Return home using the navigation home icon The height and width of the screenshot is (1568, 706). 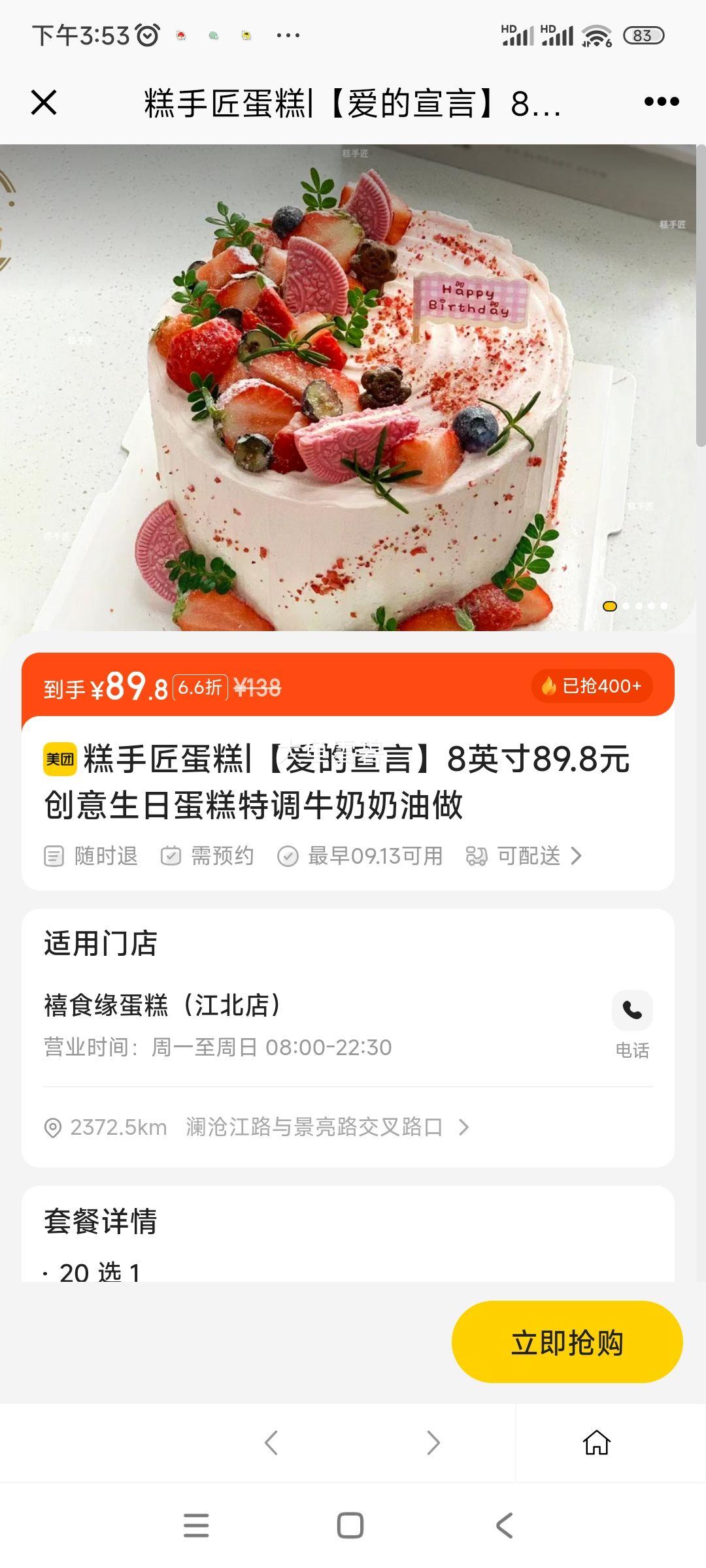point(596,1441)
